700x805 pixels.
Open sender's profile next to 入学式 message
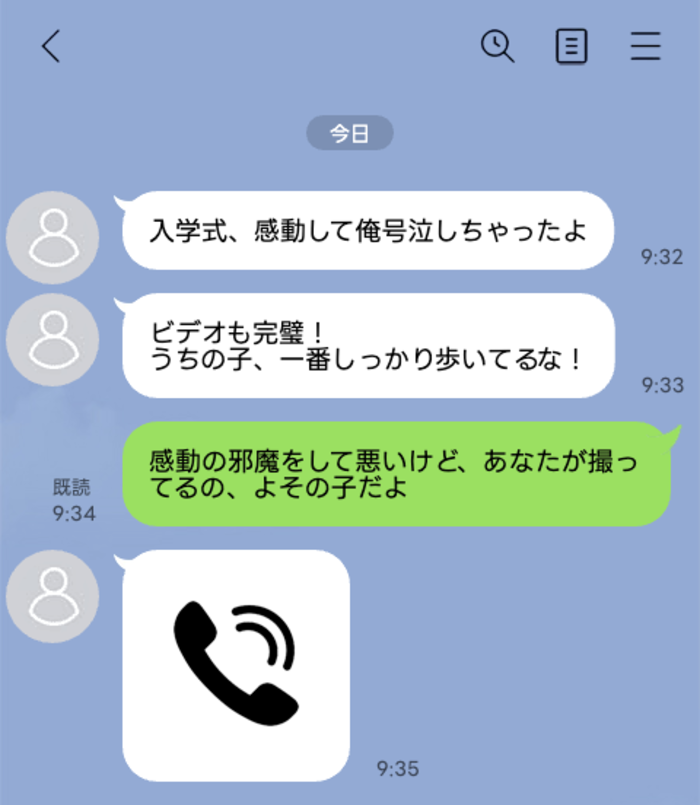[x=52, y=237]
